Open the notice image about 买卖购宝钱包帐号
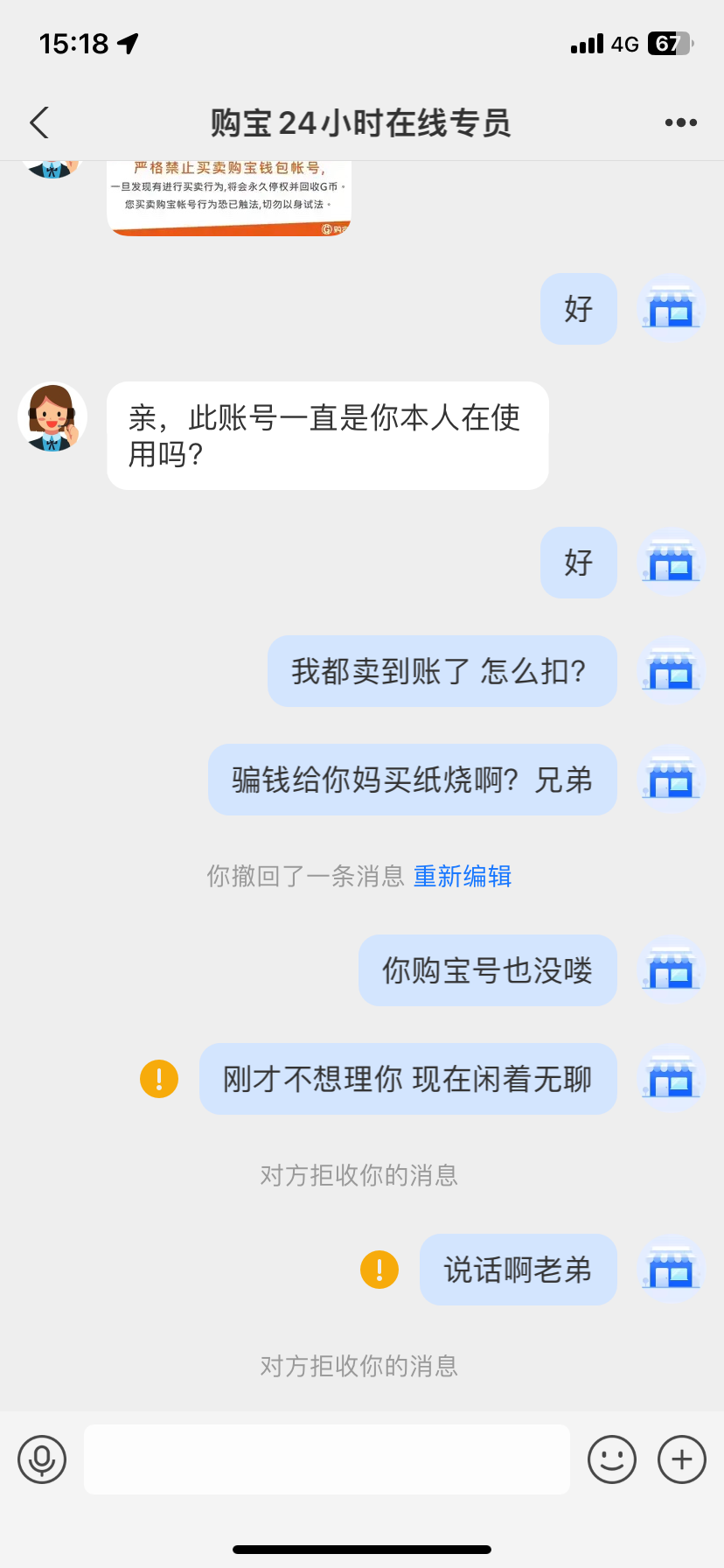The width and height of the screenshot is (724, 1568). [229, 198]
